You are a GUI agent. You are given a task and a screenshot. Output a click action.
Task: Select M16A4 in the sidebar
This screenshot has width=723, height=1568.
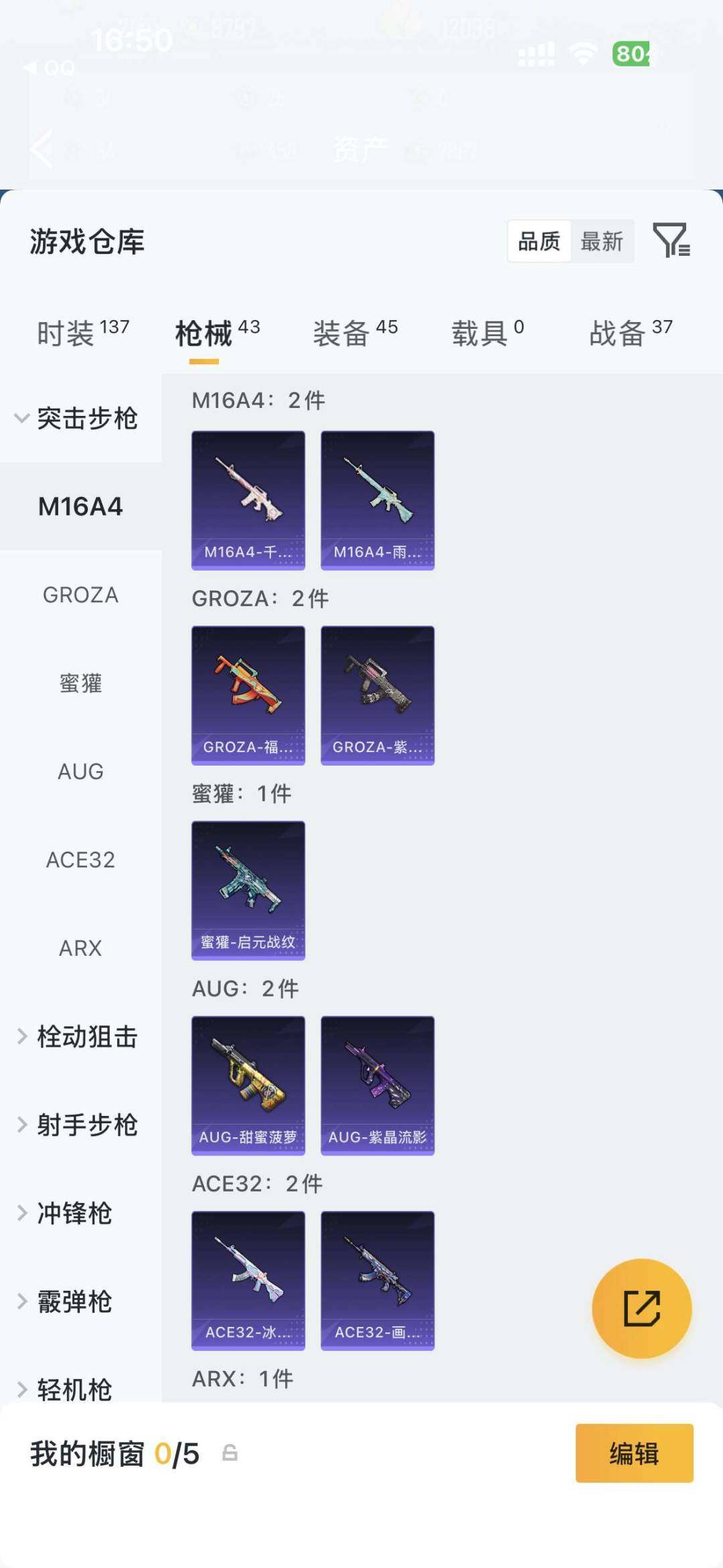pyautogui.click(x=80, y=507)
